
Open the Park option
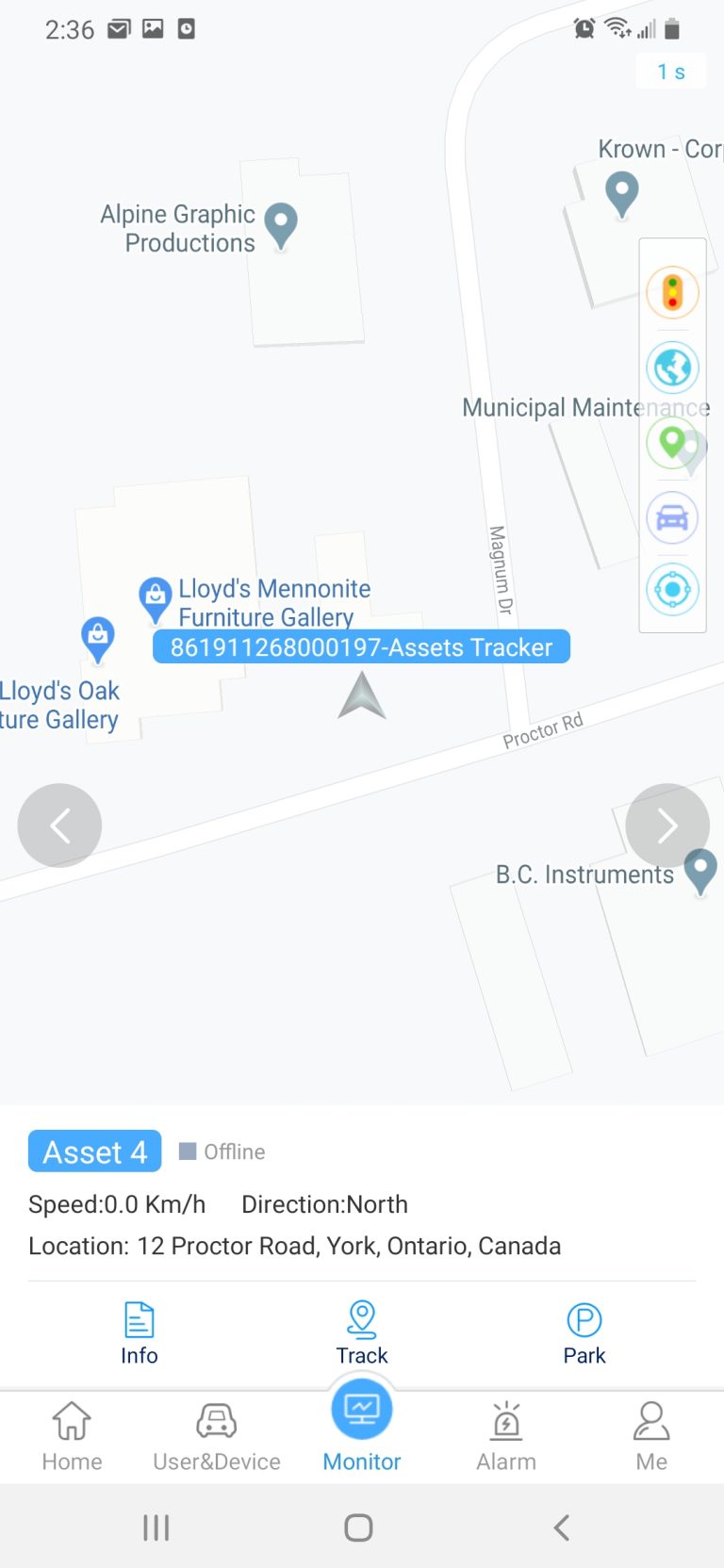(584, 1331)
